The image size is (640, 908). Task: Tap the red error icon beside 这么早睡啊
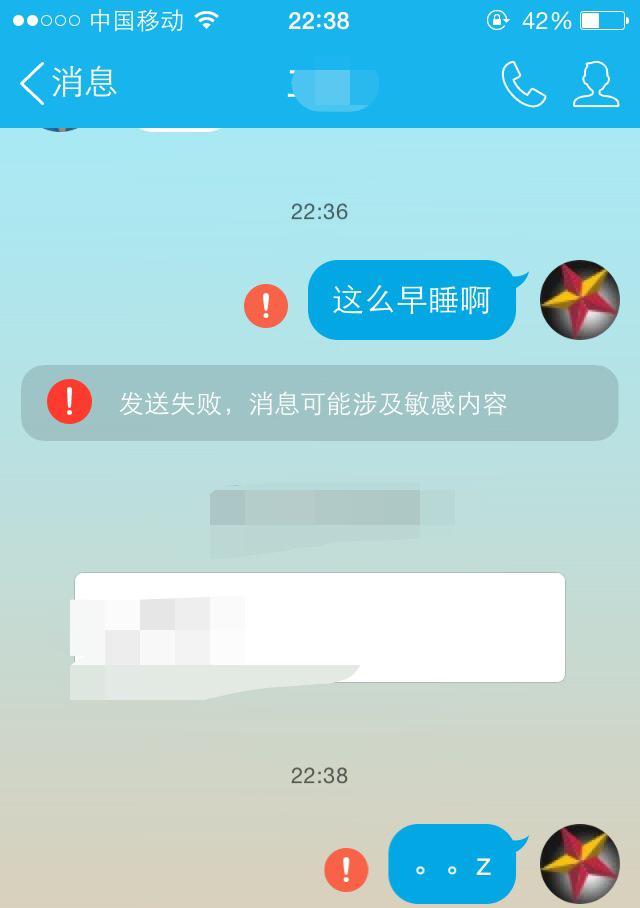click(266, 305)
